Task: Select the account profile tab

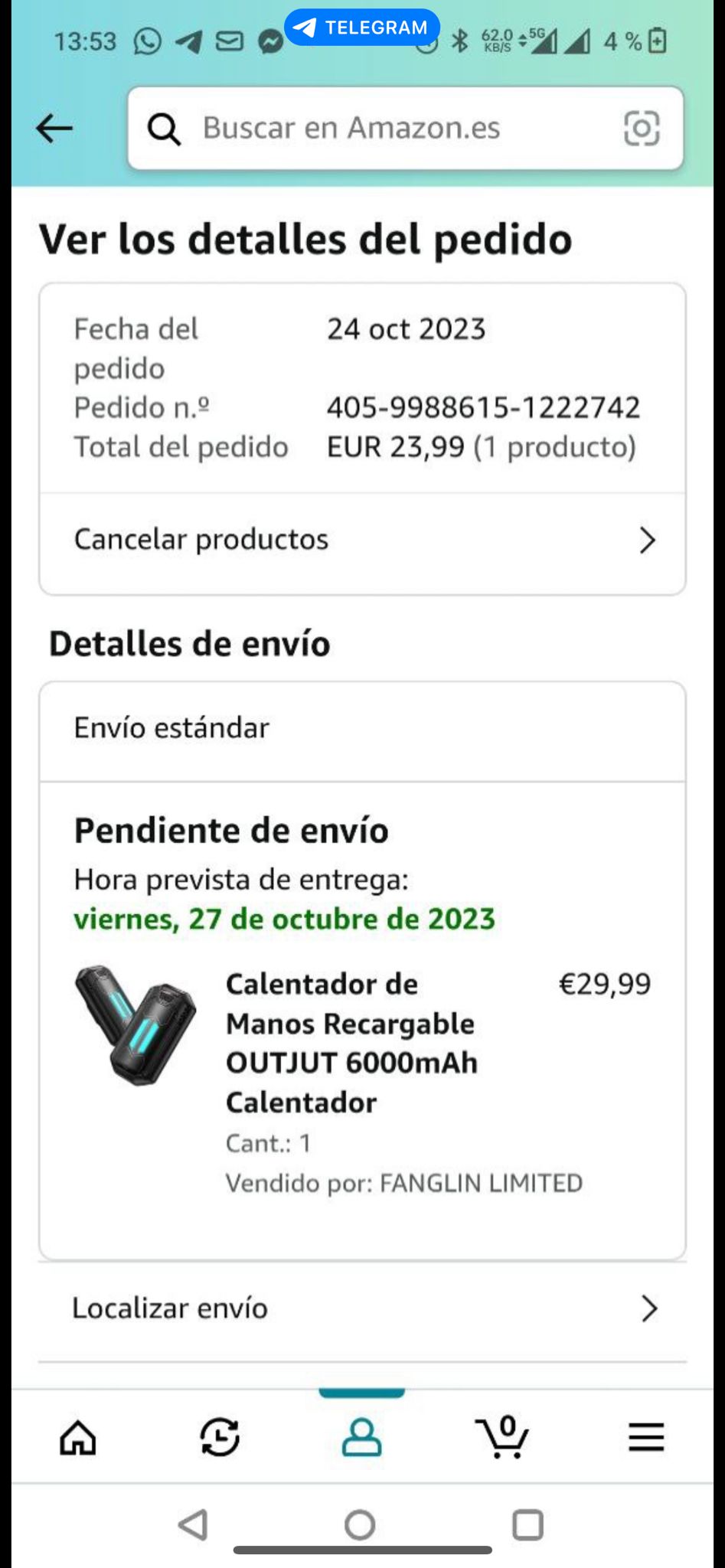Action: click(361, 1437)
